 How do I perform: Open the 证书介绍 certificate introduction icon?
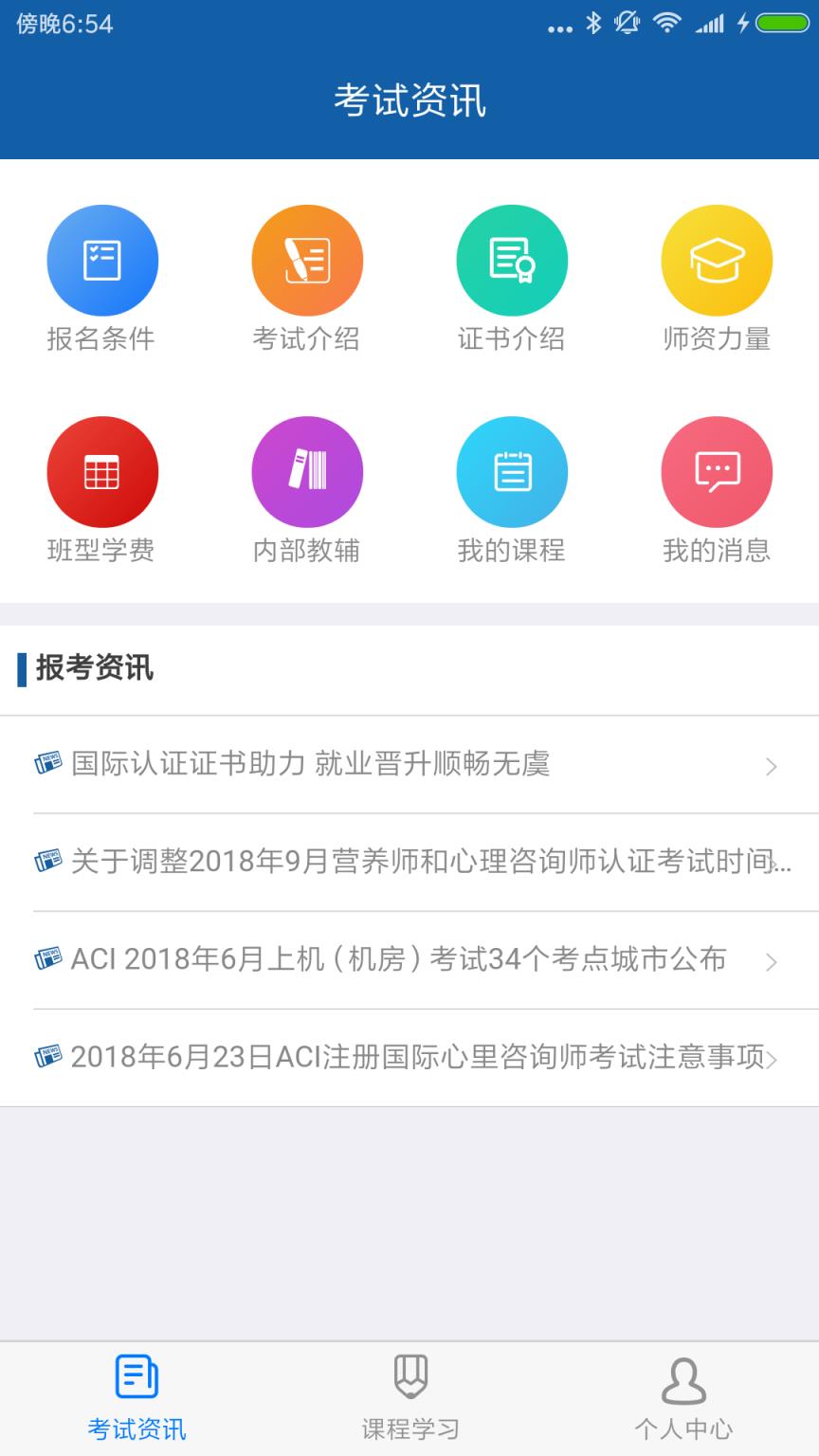pyautogui.click(x=512, y=259)
